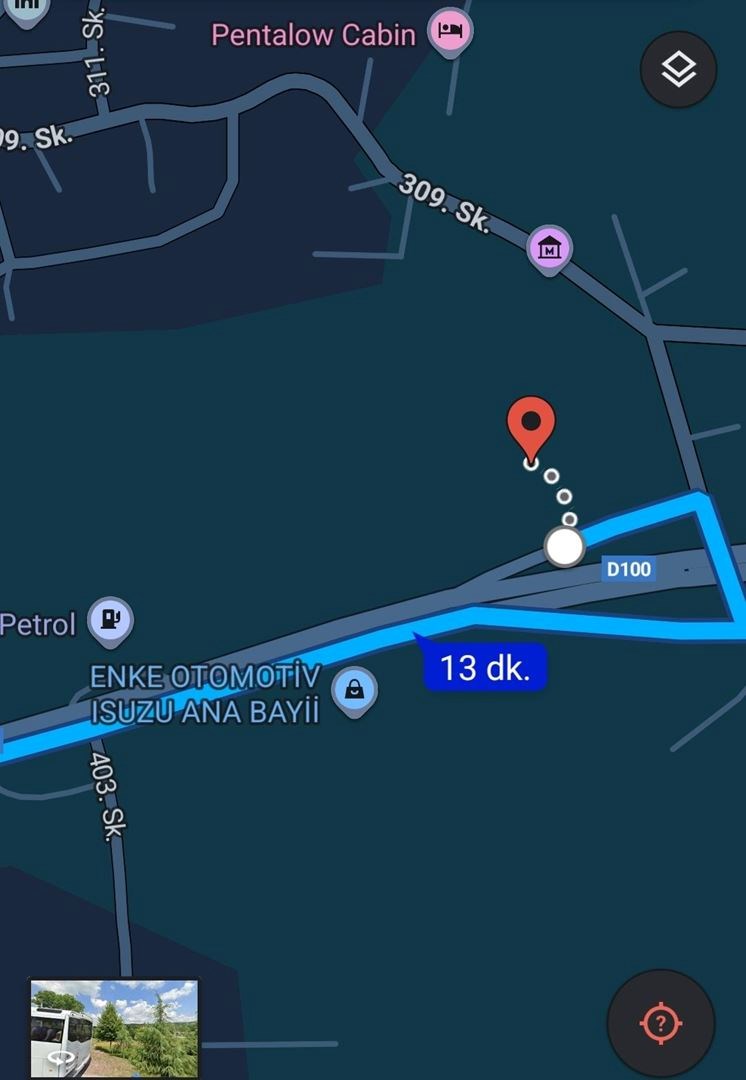This screenshot has width=746, height=1080.
Task: Open the Street View thumbnail
Action: coord(114,1028)
